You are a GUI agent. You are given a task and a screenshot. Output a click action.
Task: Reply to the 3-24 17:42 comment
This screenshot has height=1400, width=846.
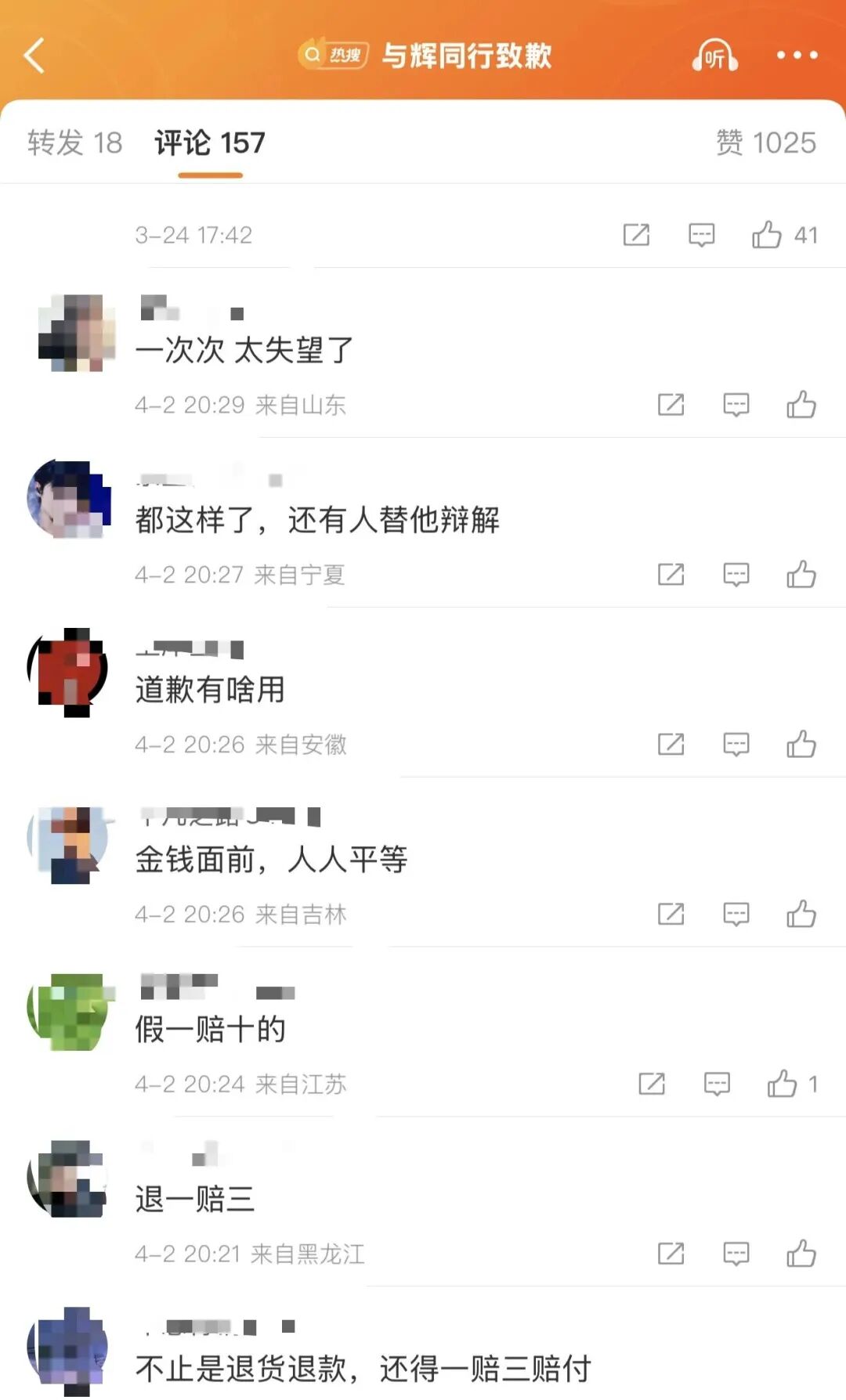click(x=701, y=235)
